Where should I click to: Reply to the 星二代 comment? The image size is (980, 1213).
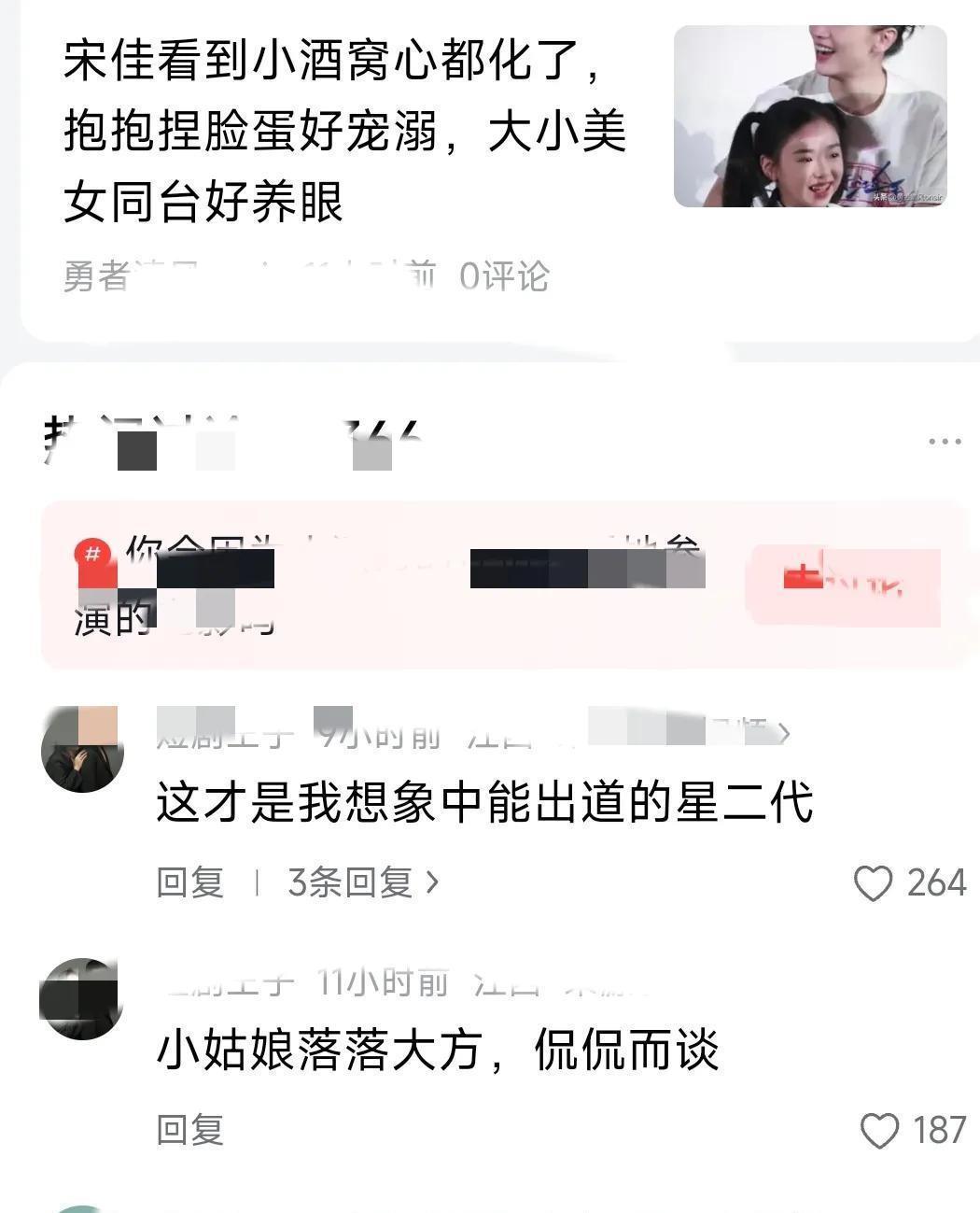coord(190,882)
